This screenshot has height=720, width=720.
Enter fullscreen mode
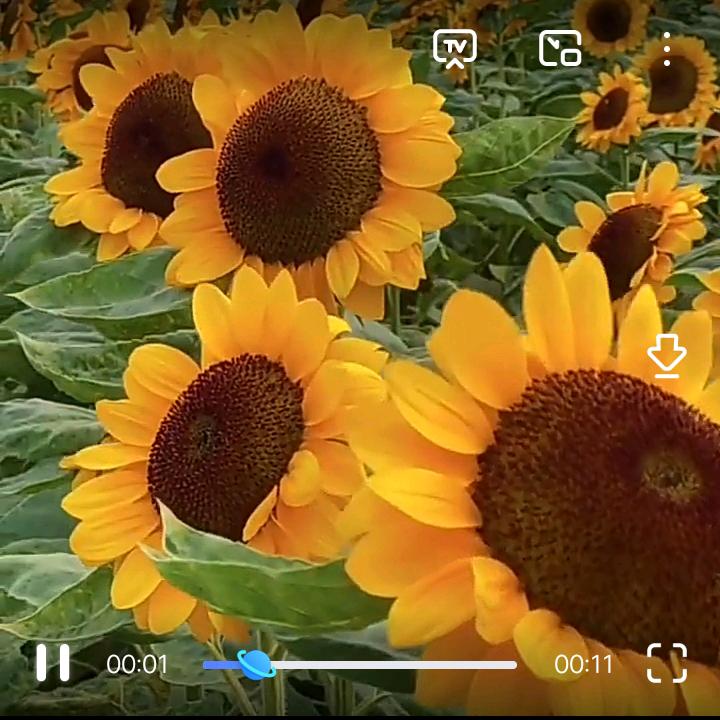point(667,663)
